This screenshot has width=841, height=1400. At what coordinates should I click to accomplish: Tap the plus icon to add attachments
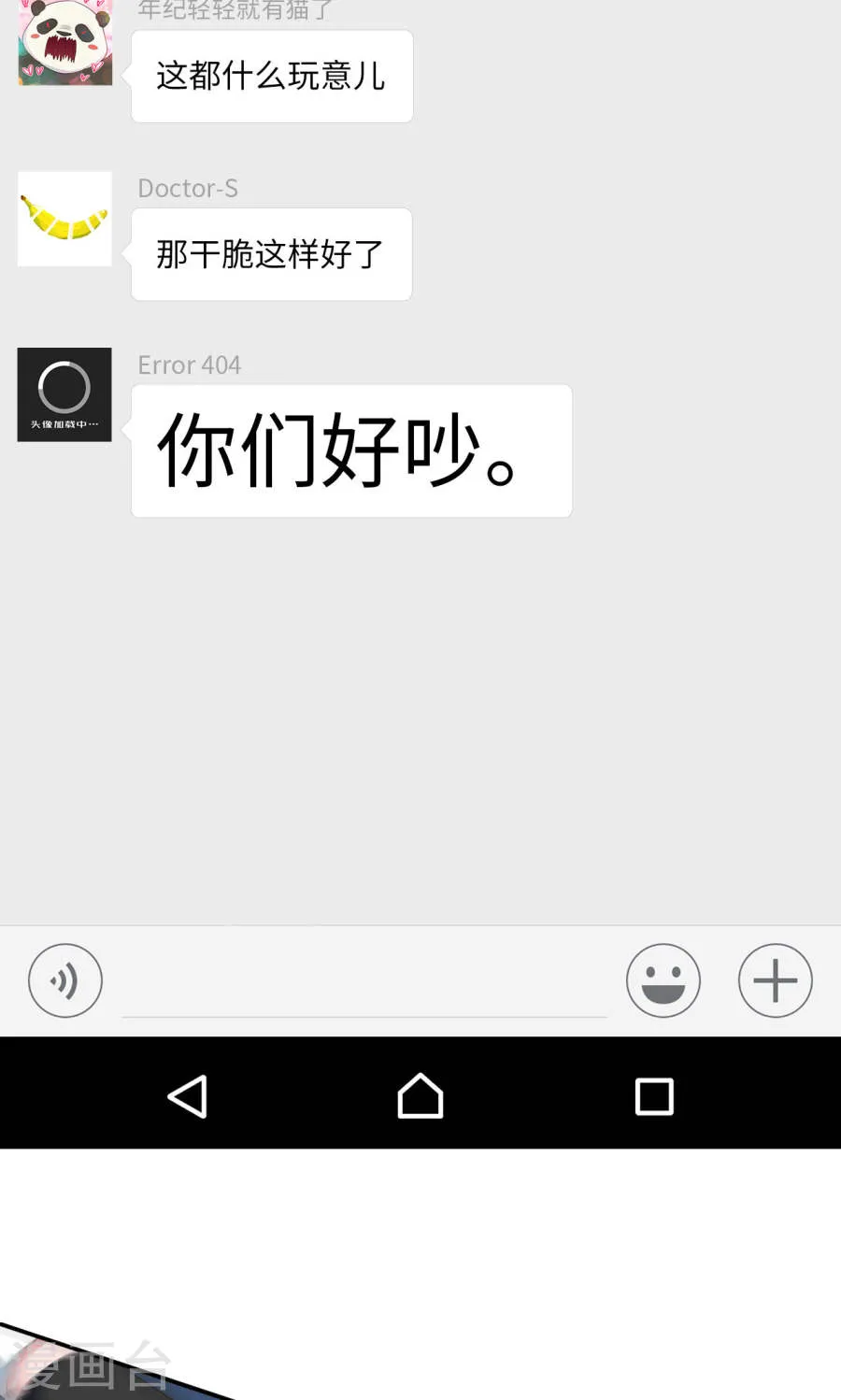(775, 980)
